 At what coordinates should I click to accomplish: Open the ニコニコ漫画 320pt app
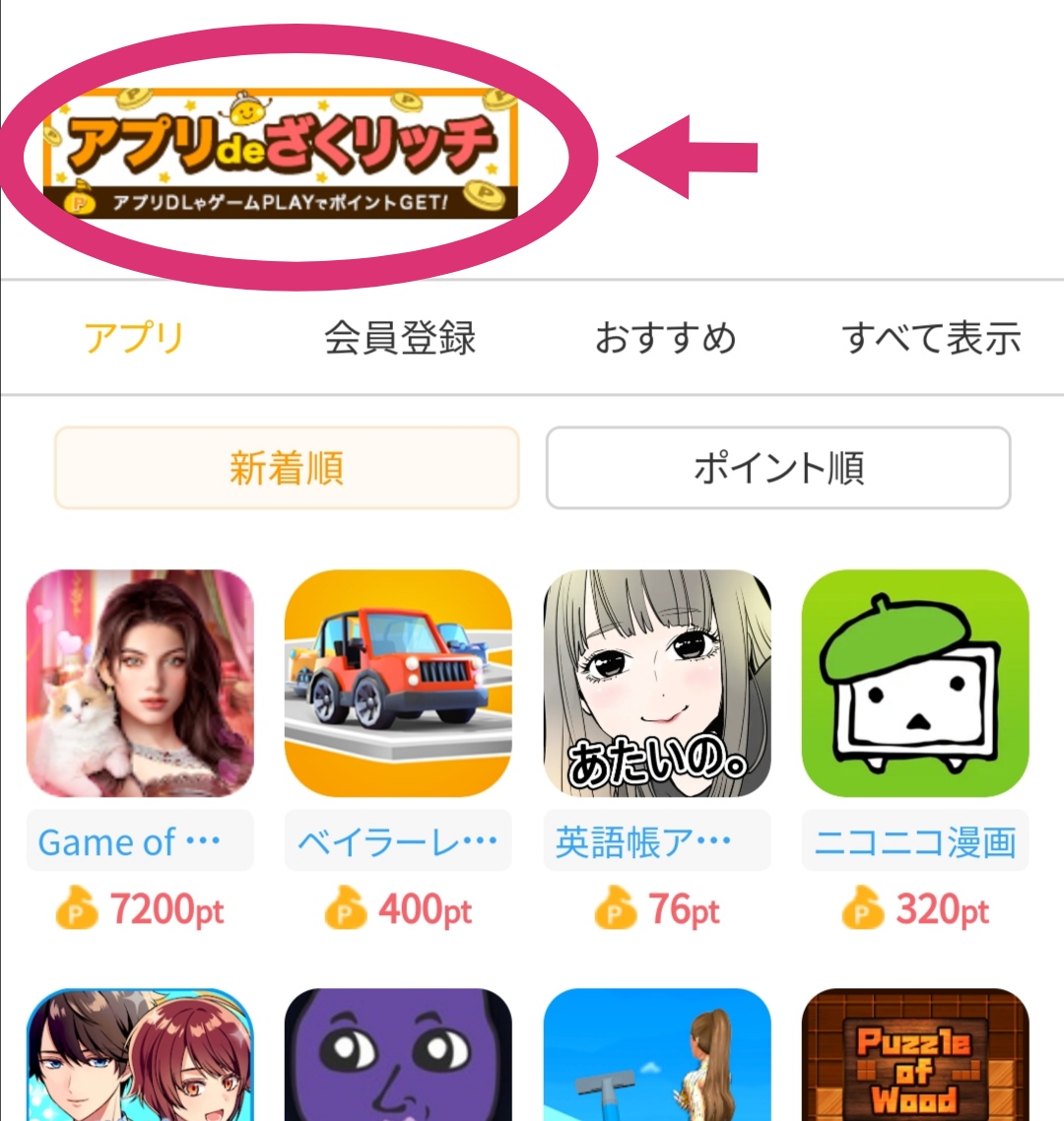coord(915,684)
